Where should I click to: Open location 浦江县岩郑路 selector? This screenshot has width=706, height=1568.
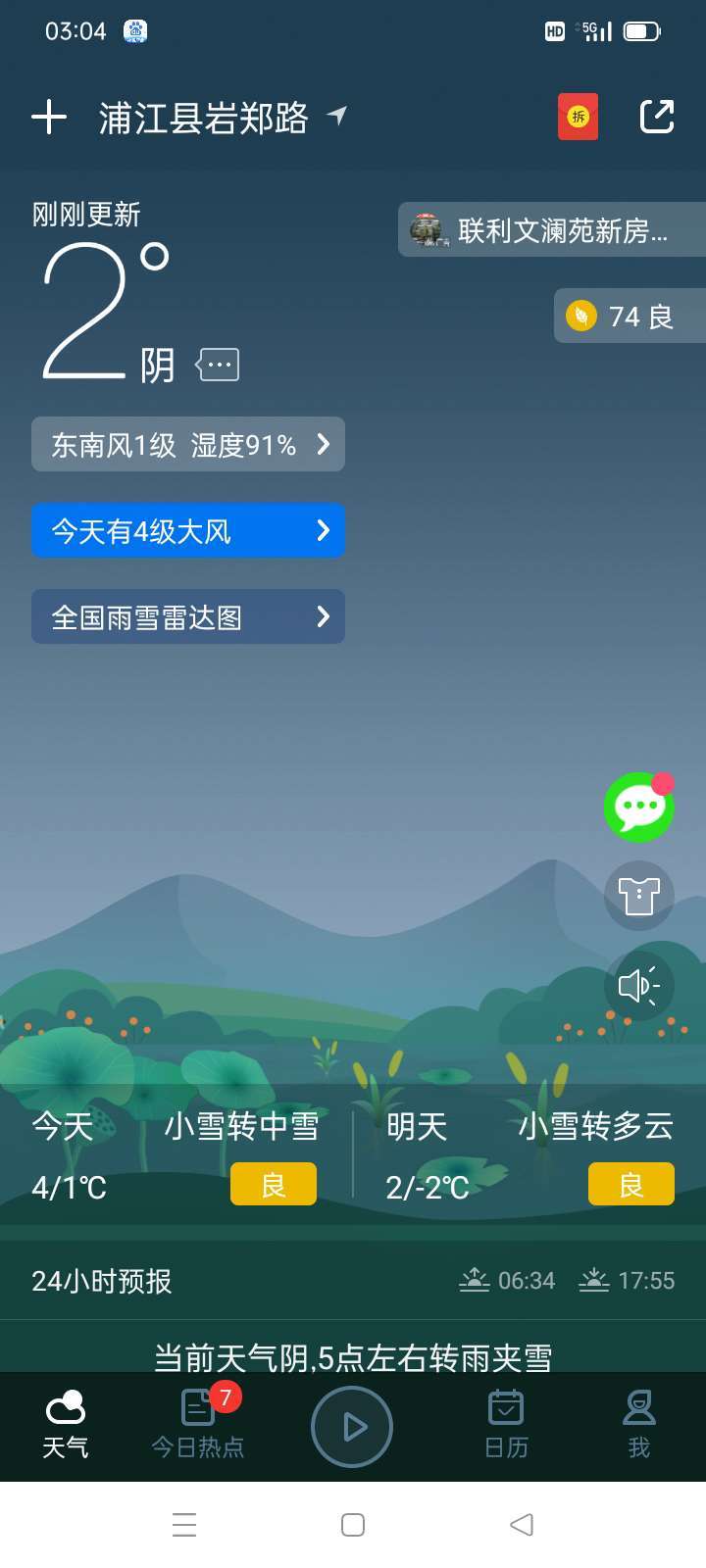(x=204, y=119)
